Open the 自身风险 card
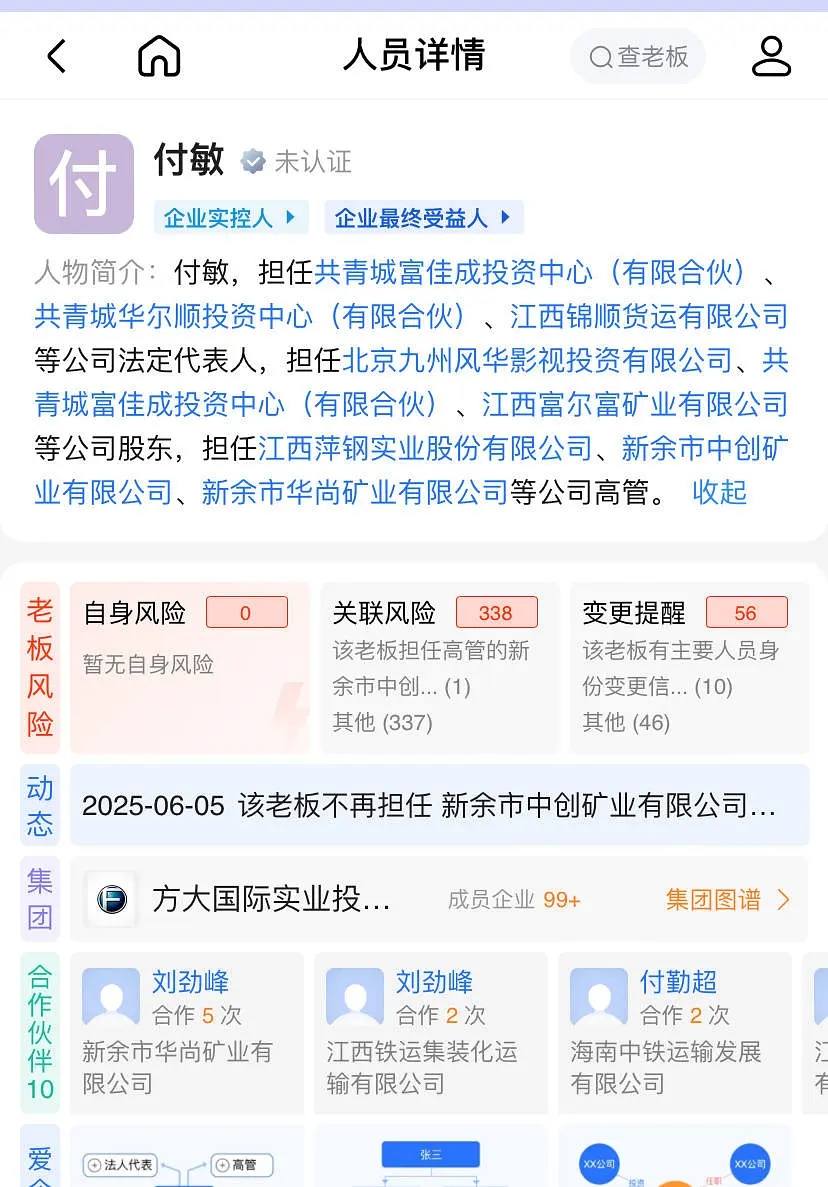This screenshot has width=828, height=1187. (189, 667)
